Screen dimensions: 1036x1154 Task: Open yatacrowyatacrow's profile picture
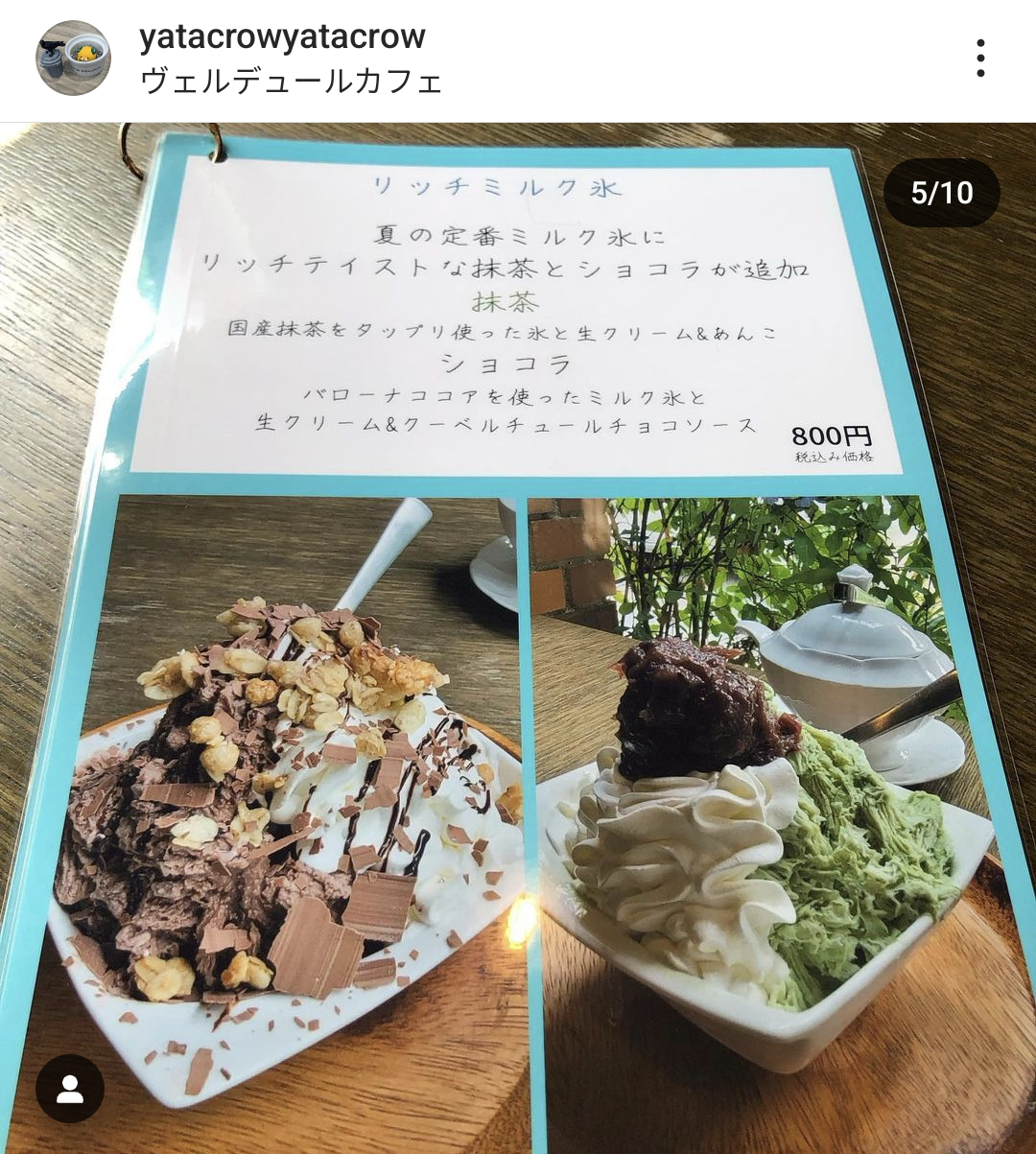(73, 59)
